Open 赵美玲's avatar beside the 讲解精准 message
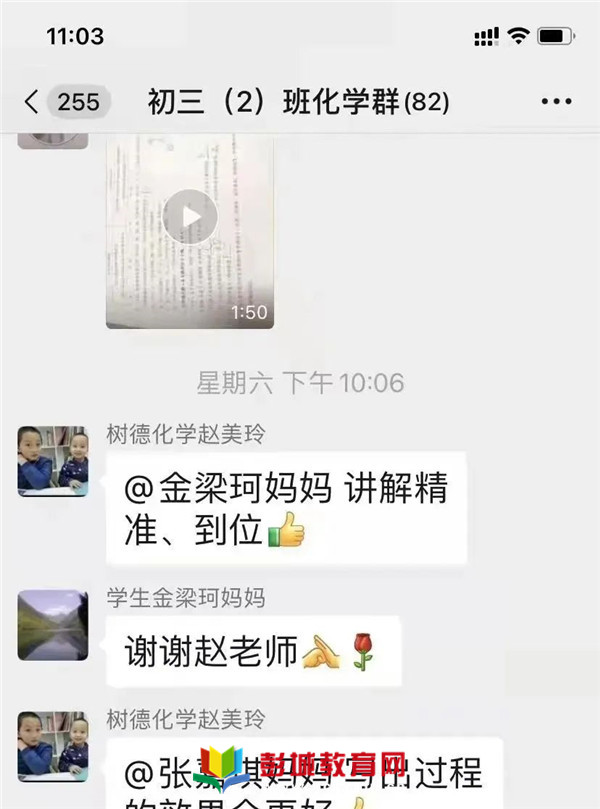This screenshot has height=809, width=600. click(x=52, y=461)
